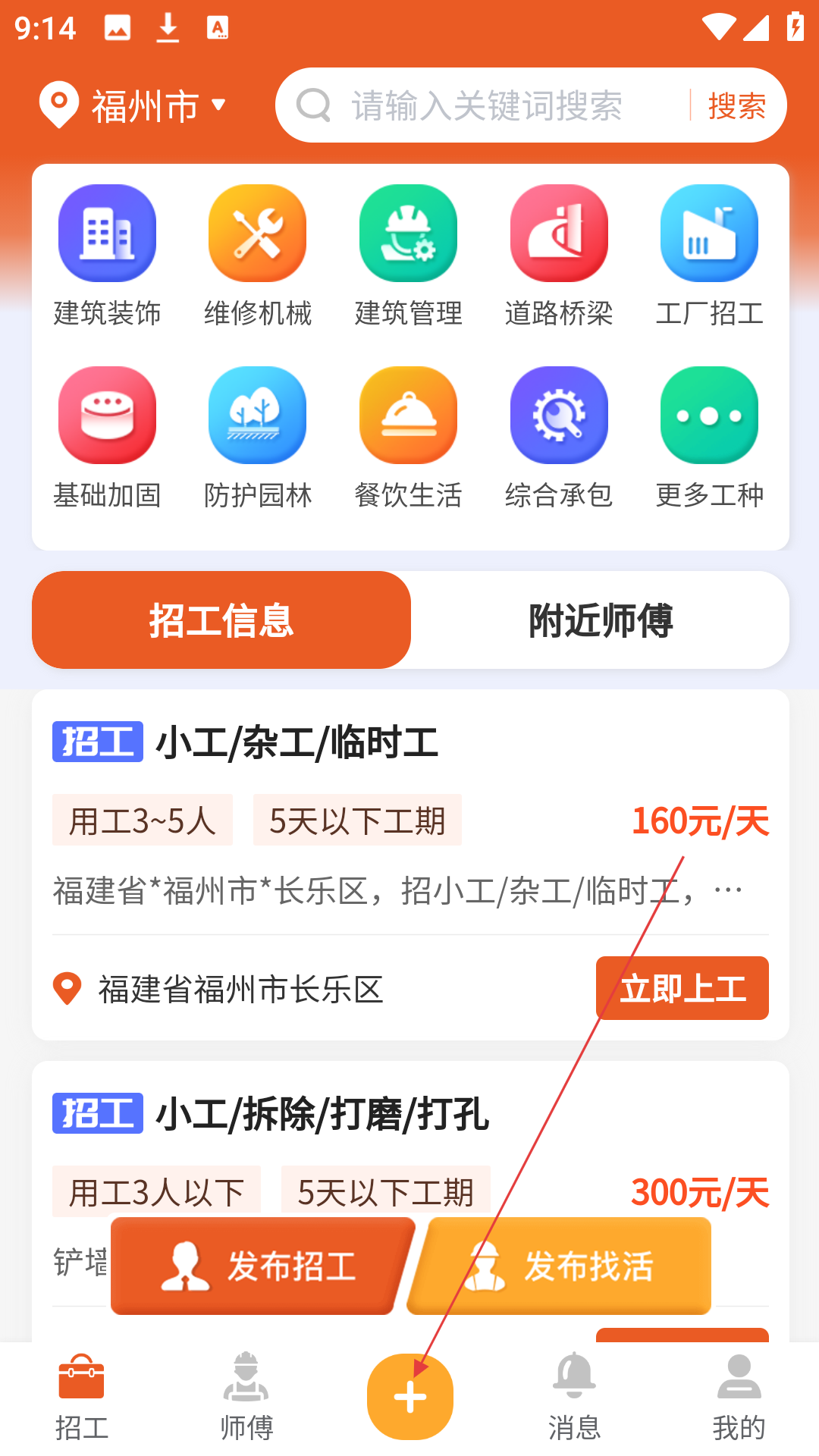Open the 我的 profile tab
Screen dimensions: 819x1456
(x=739, y=1397)
